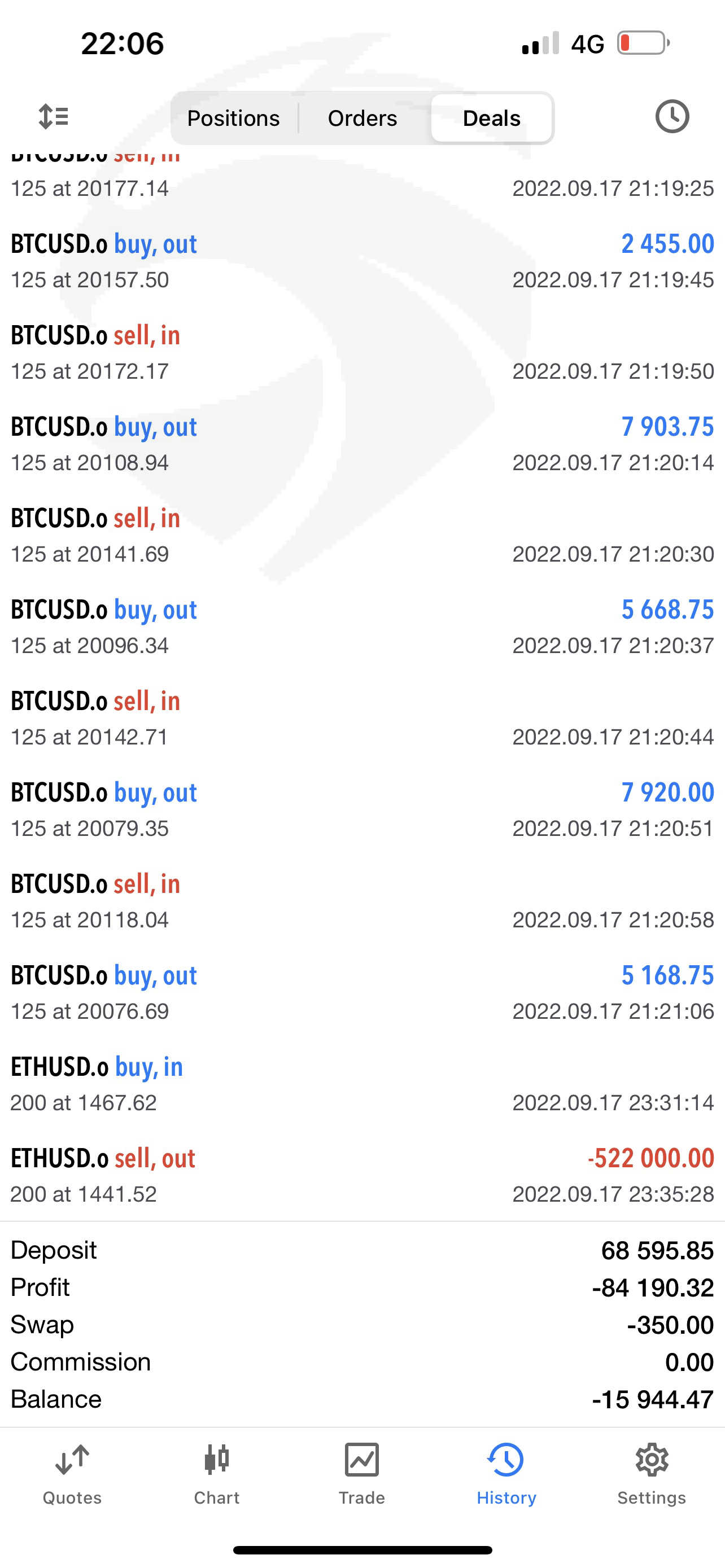This screenshot has height=1568, width=725.
Task: Open the ETHUSD.o buy, in deal at 1467.62
Action: (x=362, y=1084)
